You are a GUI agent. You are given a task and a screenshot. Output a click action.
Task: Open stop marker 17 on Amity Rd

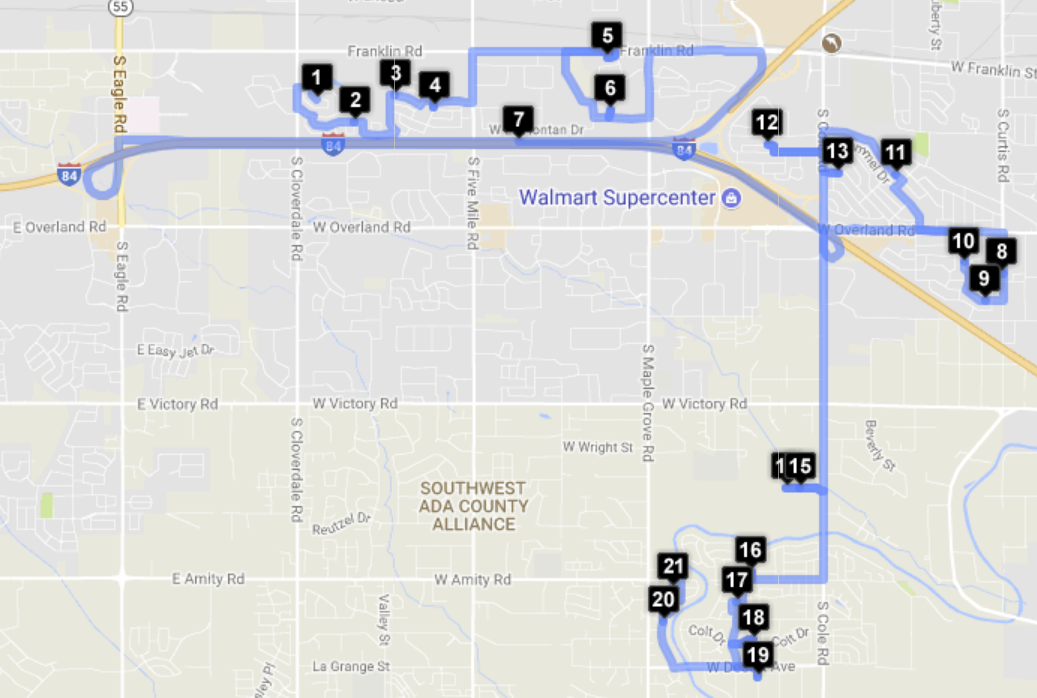click(x=737, y=580)
